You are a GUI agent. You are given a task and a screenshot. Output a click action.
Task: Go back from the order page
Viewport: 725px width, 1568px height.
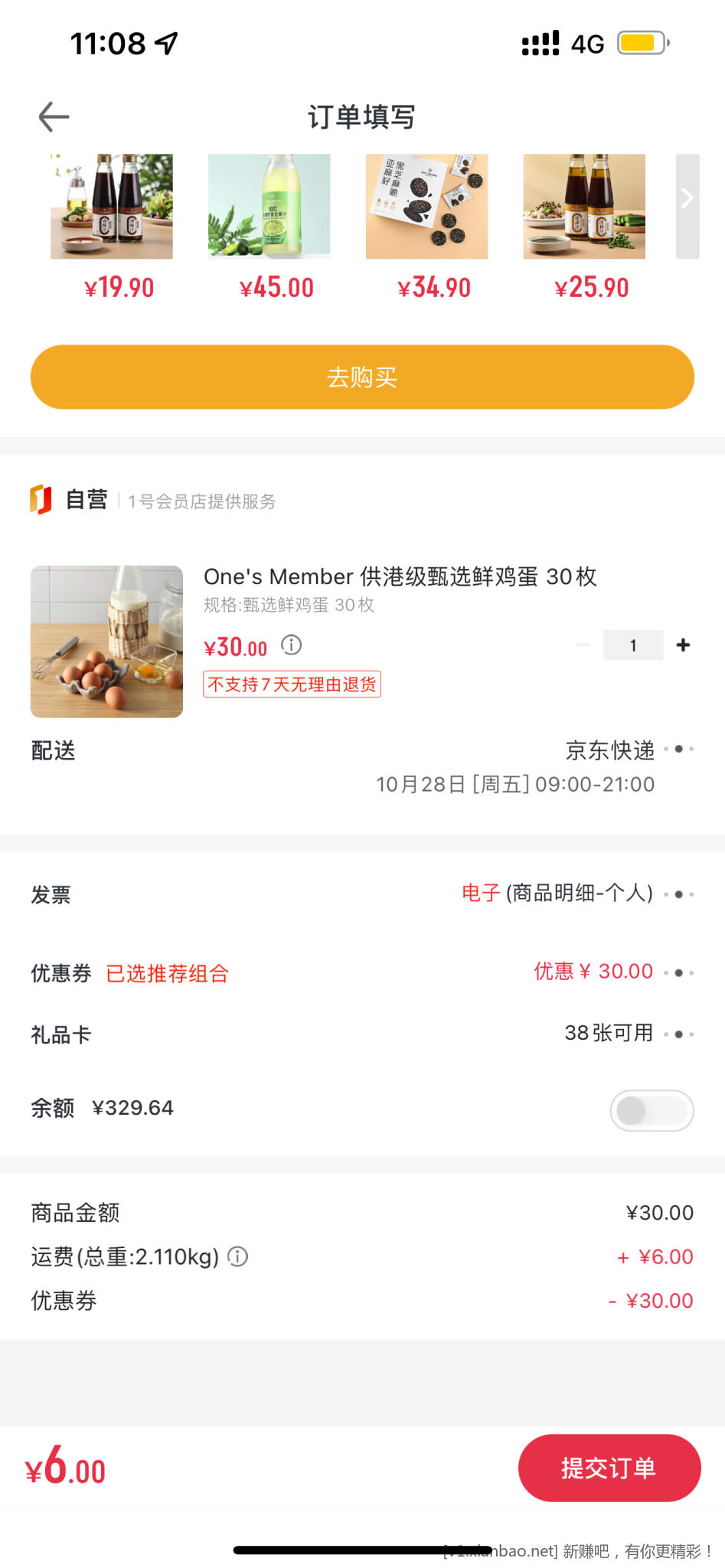(54, 117)
